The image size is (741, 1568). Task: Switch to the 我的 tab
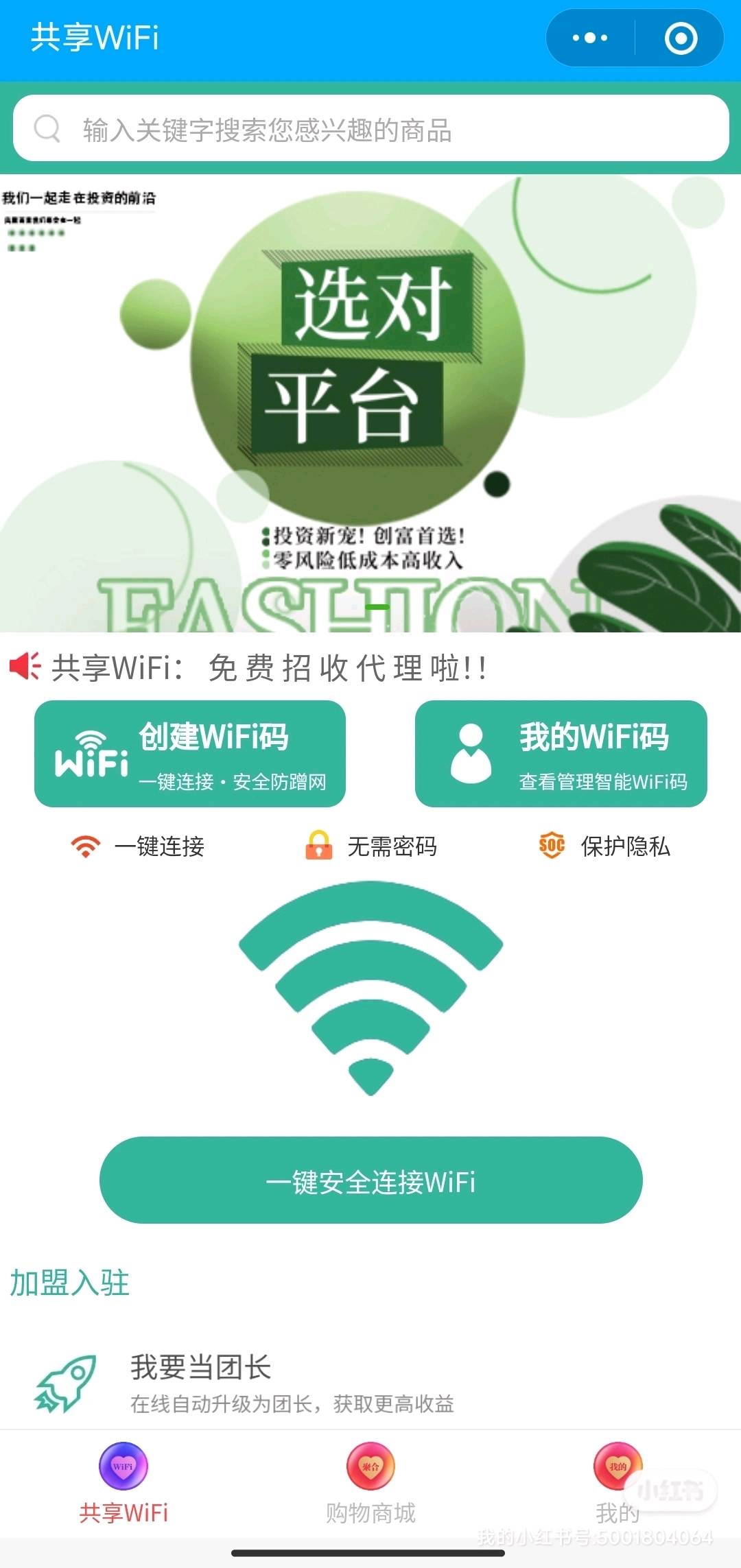tap(617, 1484)
